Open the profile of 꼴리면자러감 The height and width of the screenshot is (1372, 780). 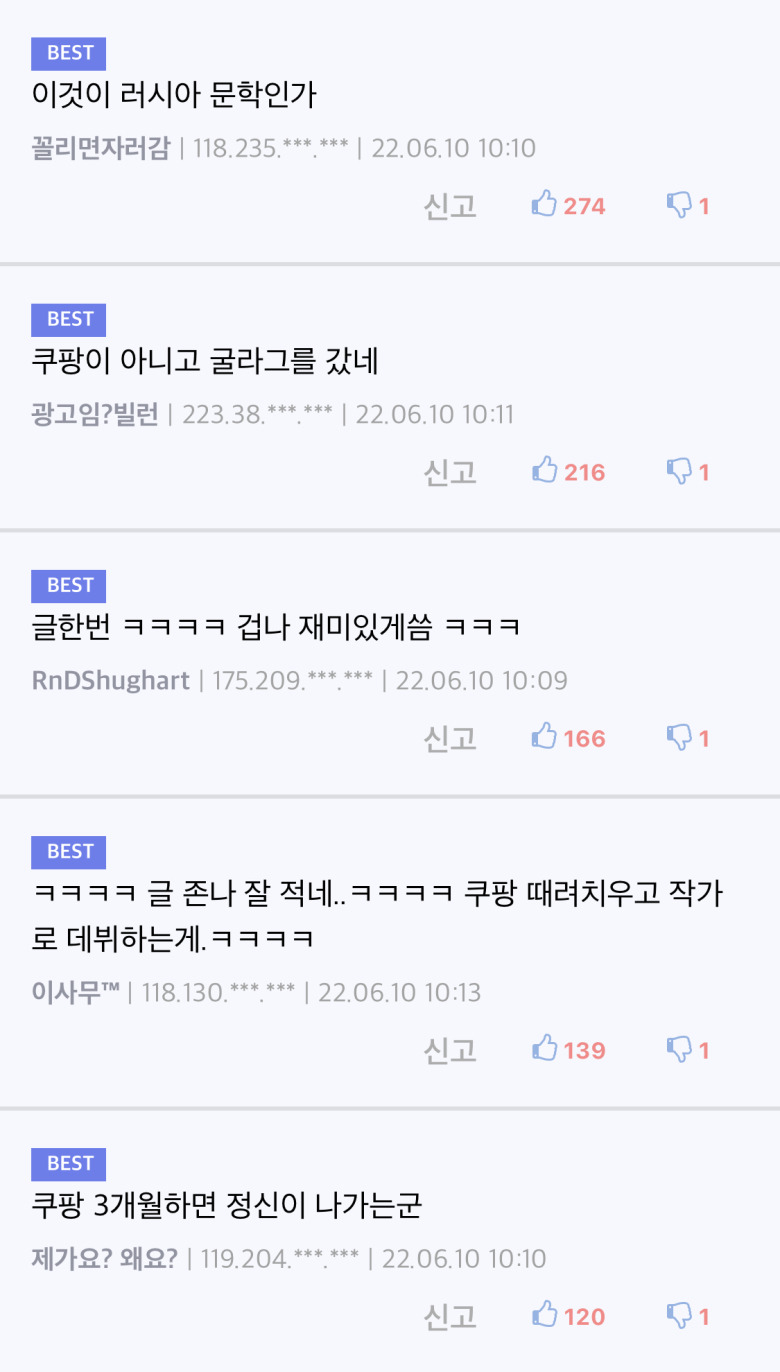pyautogui.click(x=101, y=148)
